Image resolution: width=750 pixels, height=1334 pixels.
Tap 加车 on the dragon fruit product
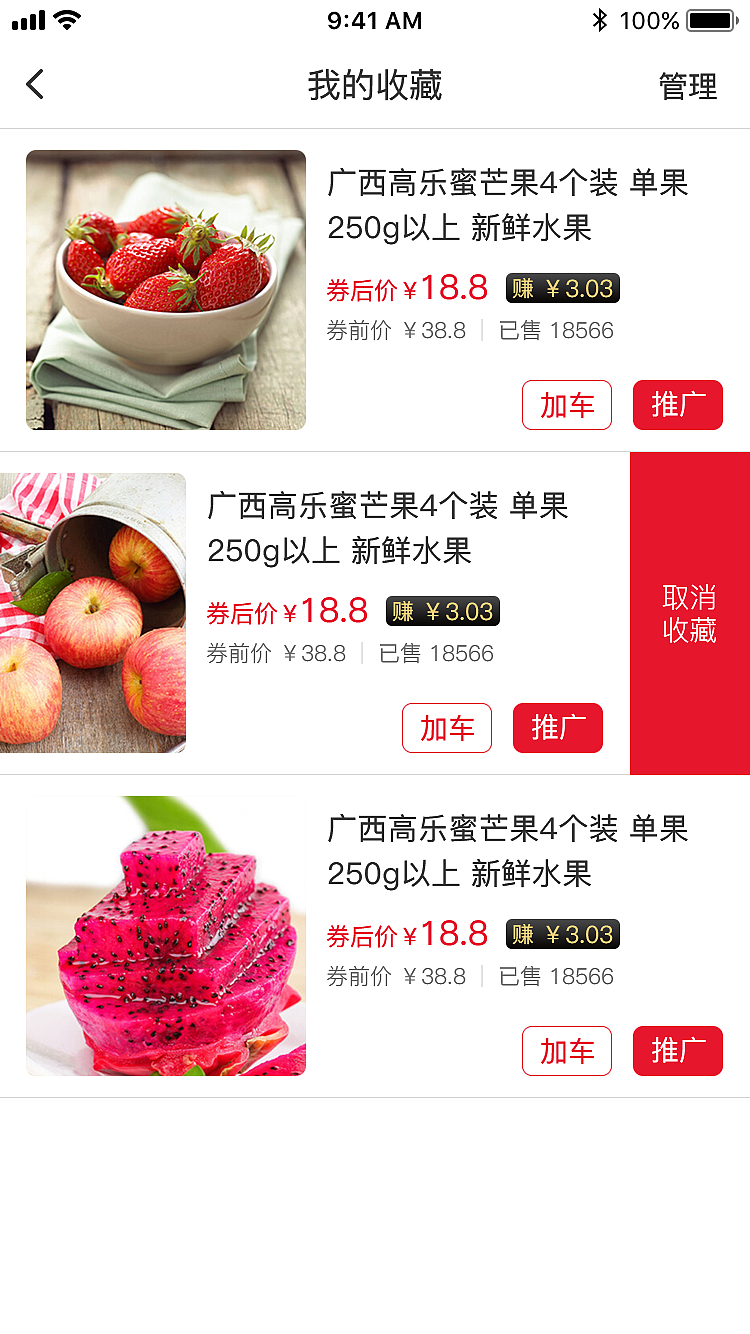tap(566, 1051)
